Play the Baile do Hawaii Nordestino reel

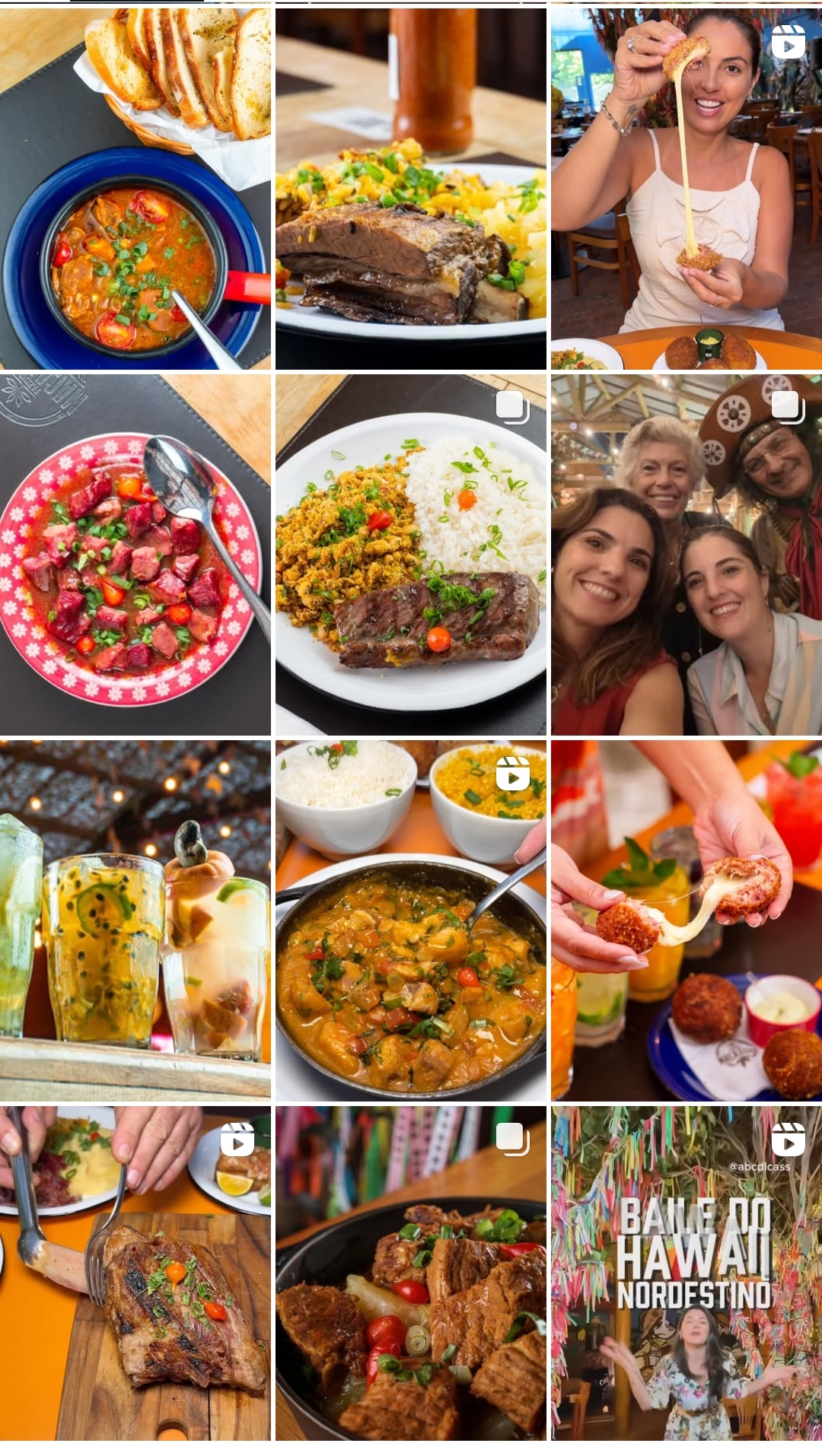(687, 1273)
